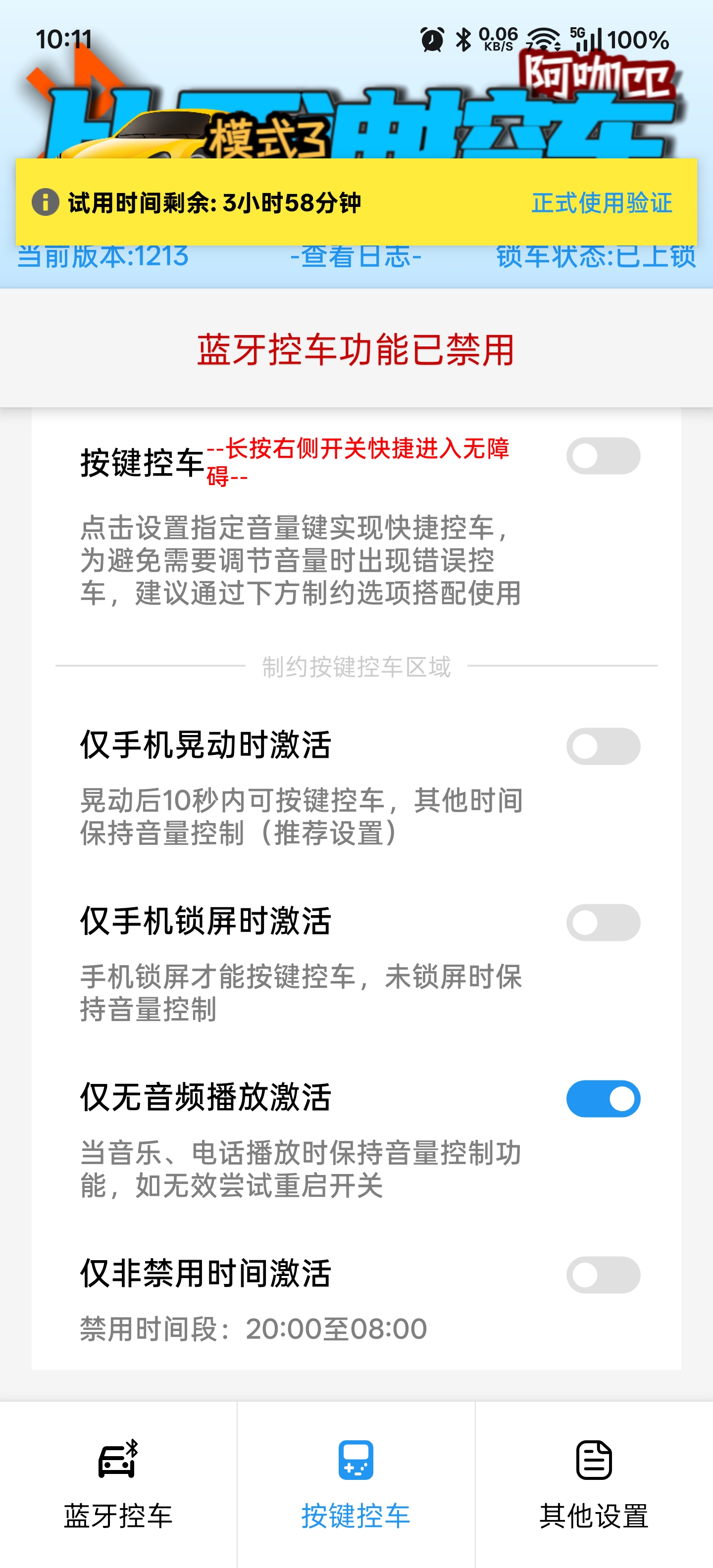
Task: Click the Bluetooth status bar icon
Action: pyautogui.click(x=463, y=40)
